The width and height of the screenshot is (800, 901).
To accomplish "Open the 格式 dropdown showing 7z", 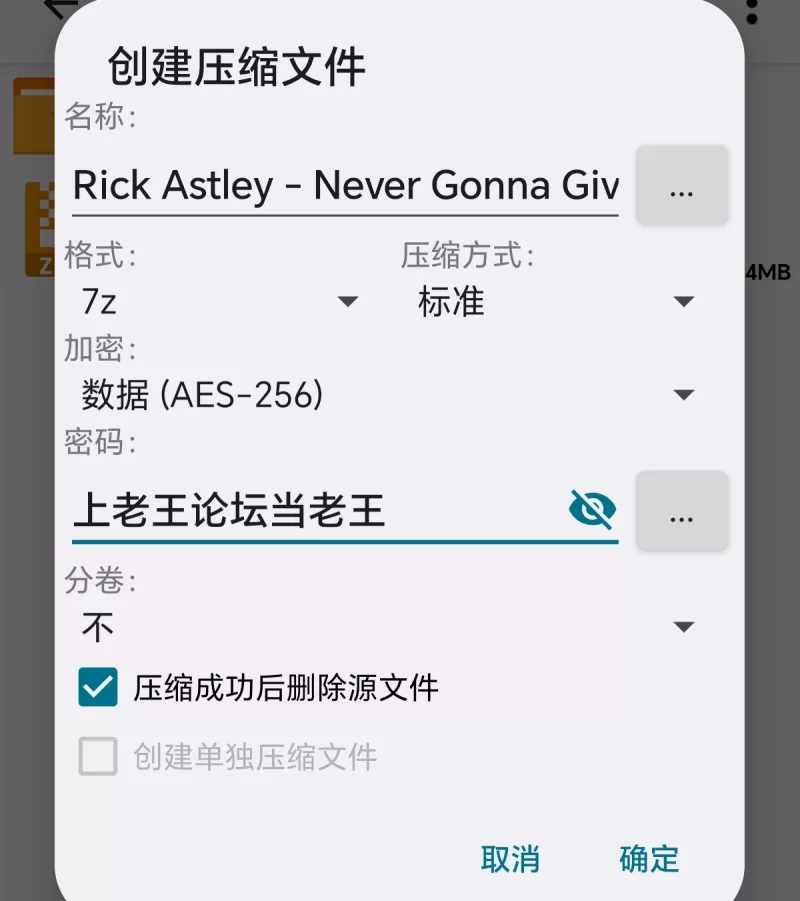I will point(218,301).
